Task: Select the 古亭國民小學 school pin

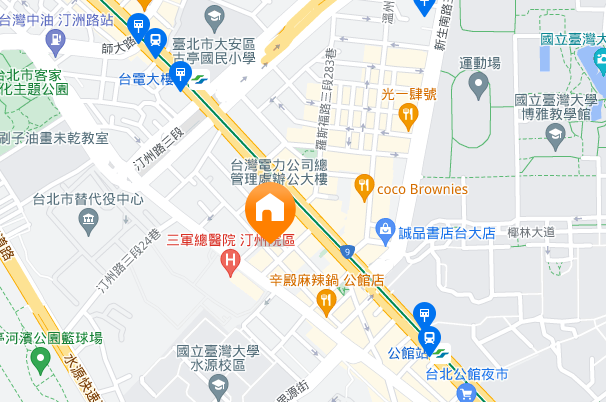Action: point(214,16)
